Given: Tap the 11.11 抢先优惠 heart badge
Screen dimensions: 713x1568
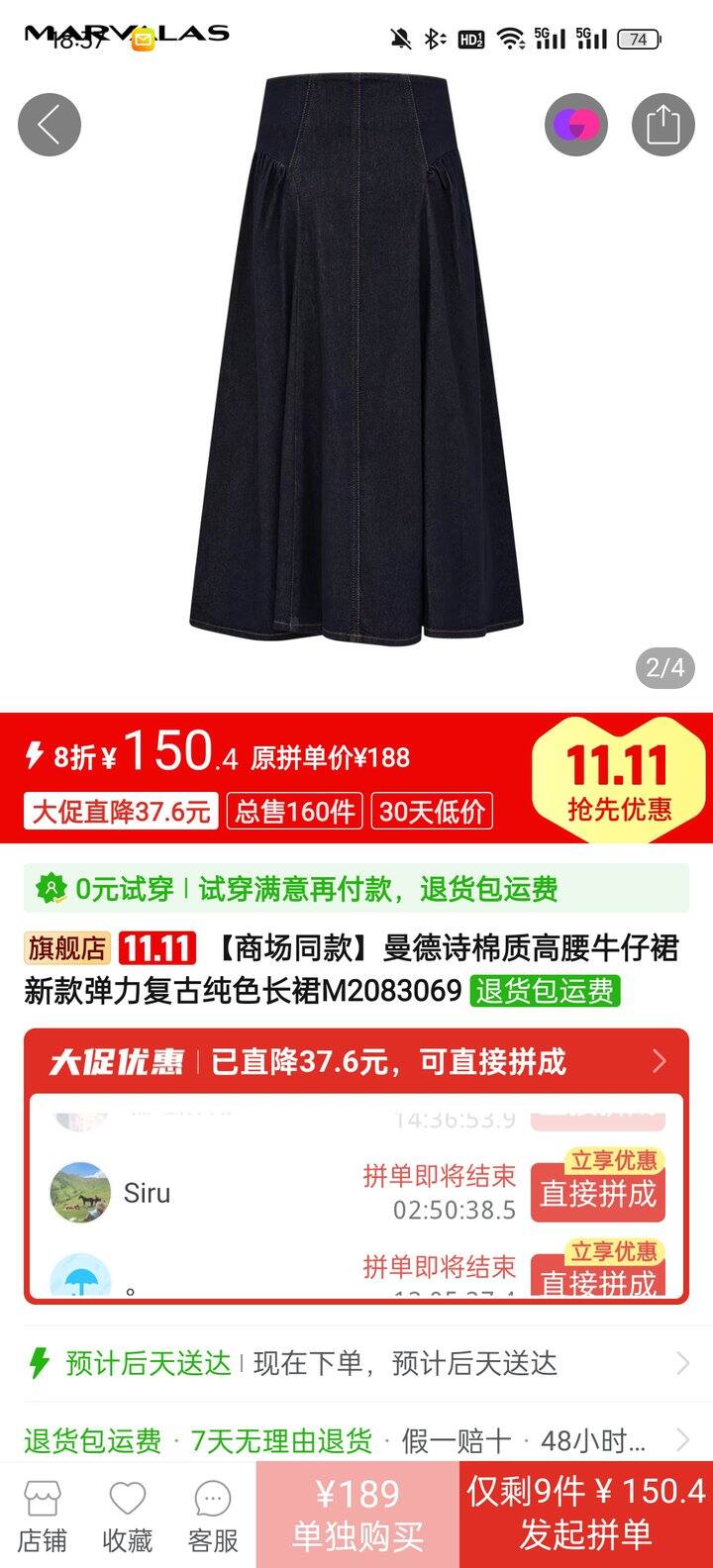Looking at the screenshot, I should pyautogui.click(x=619, y=779).
